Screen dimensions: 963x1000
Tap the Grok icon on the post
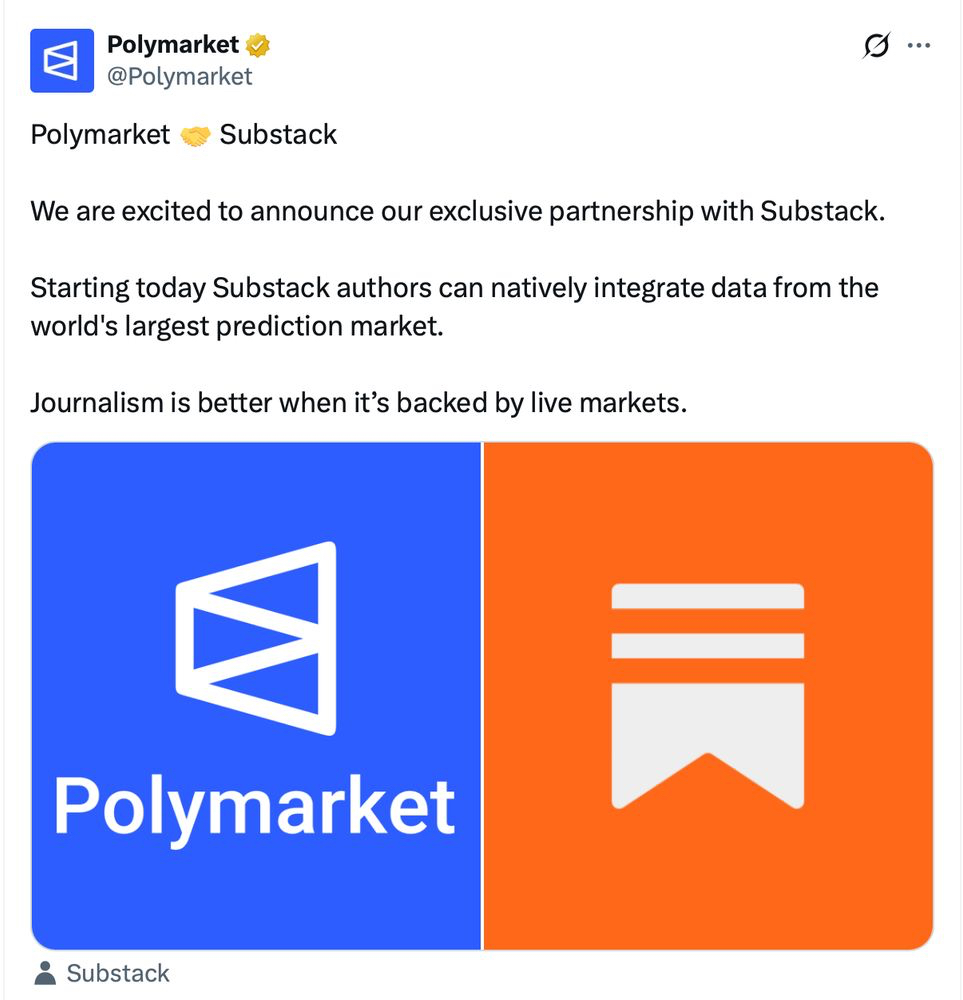coord(876,46)
